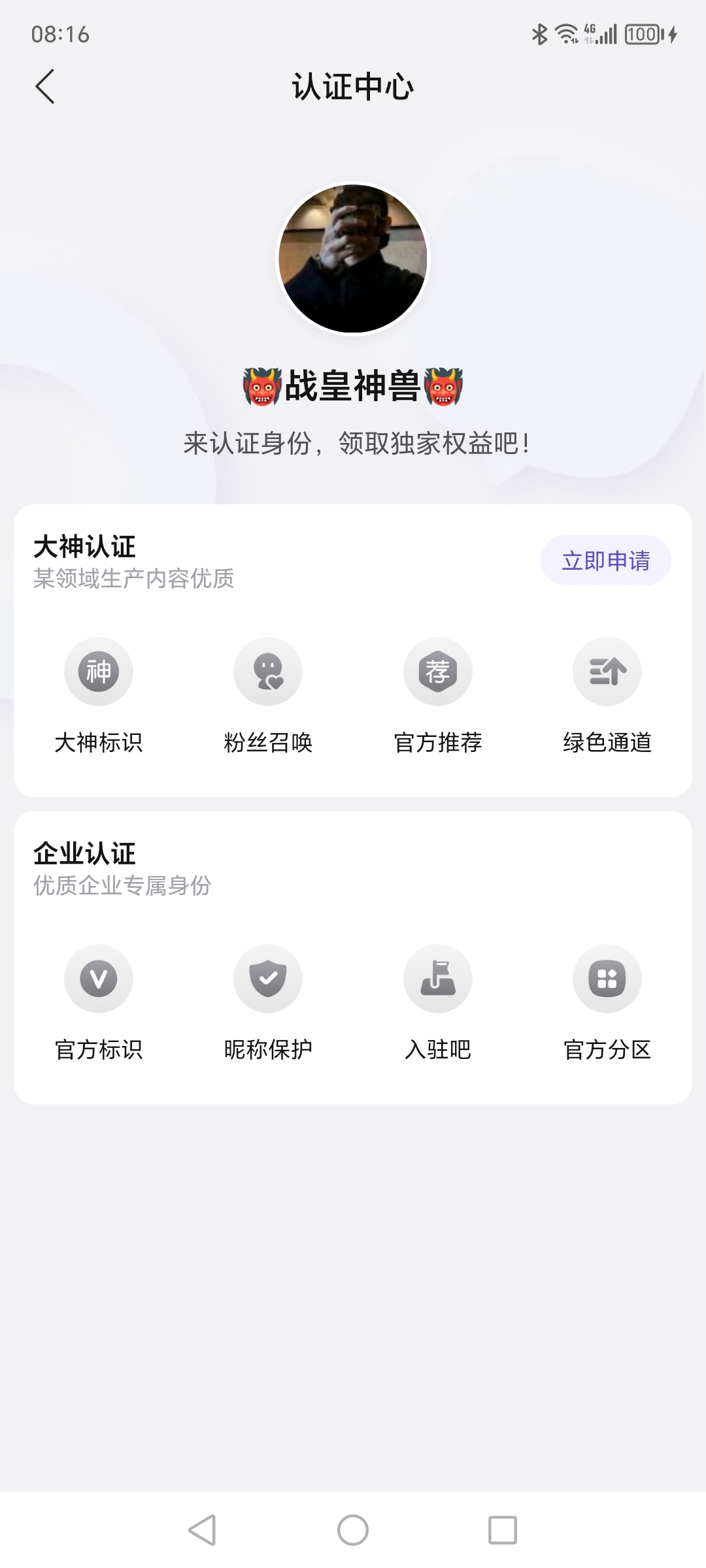
Task: Go back from 认证中心 page
Action: [x=44, y=86]
